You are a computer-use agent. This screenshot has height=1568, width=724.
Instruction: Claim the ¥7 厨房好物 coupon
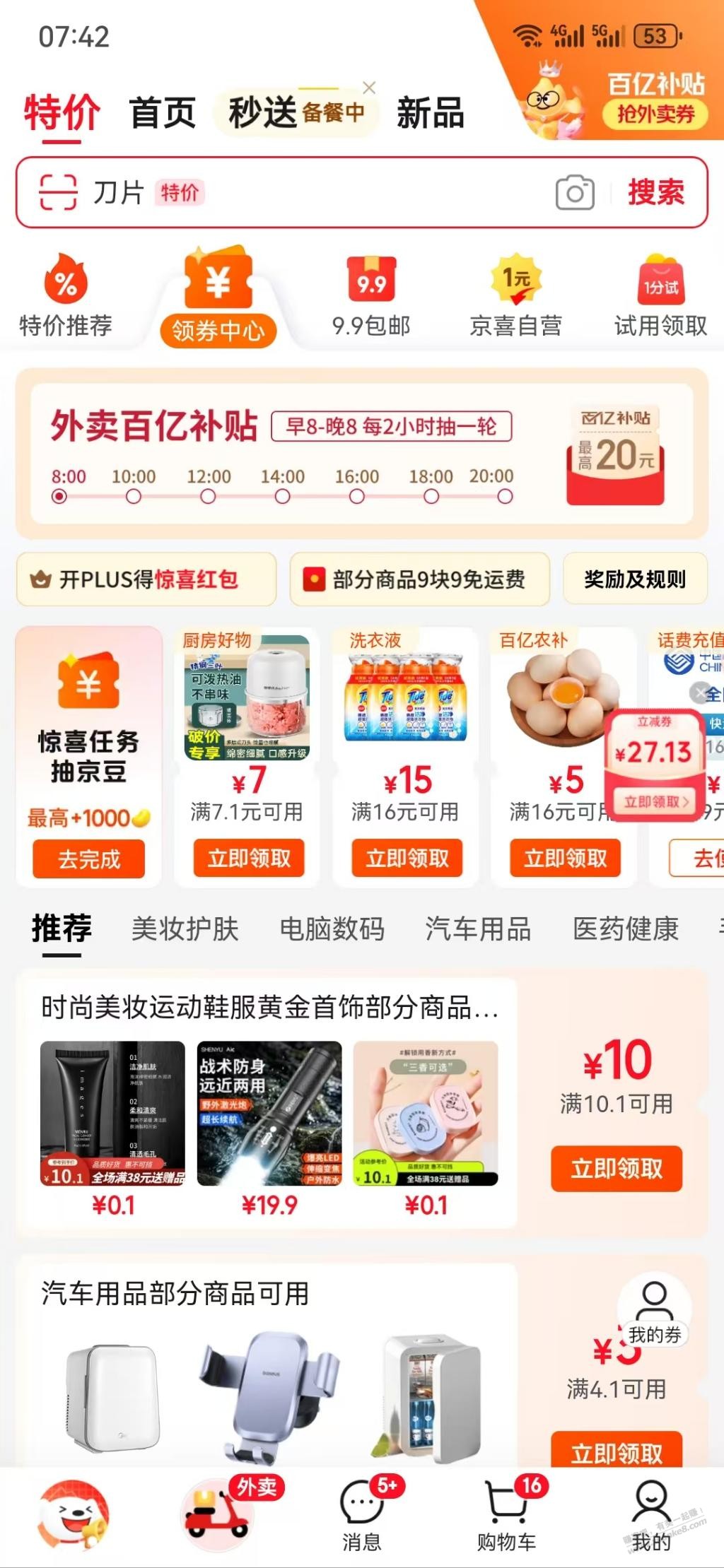point(249,858)
